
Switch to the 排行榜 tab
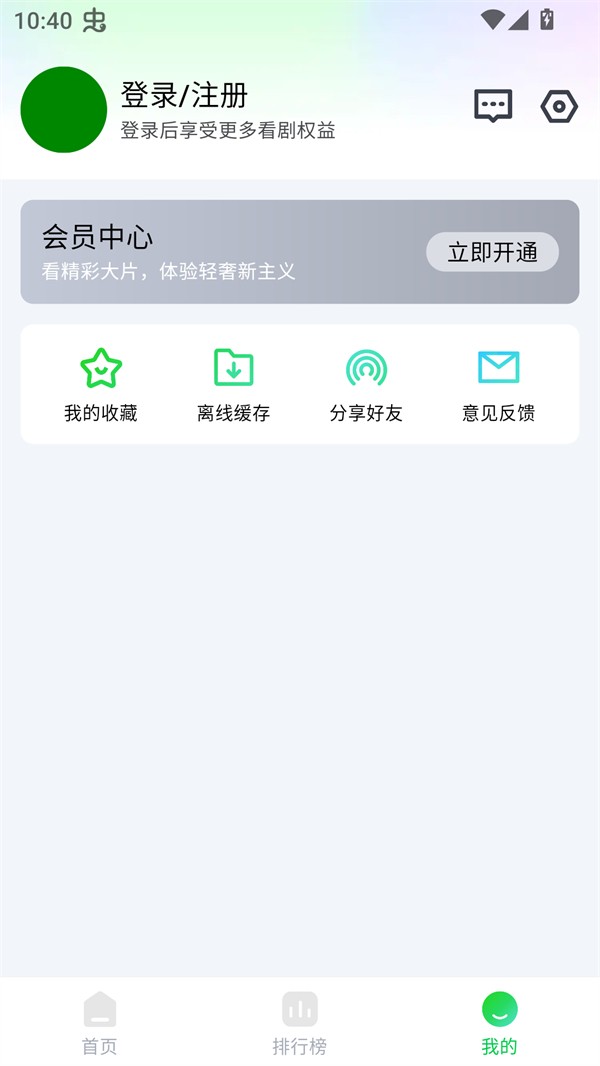[x=300, y=1023]
